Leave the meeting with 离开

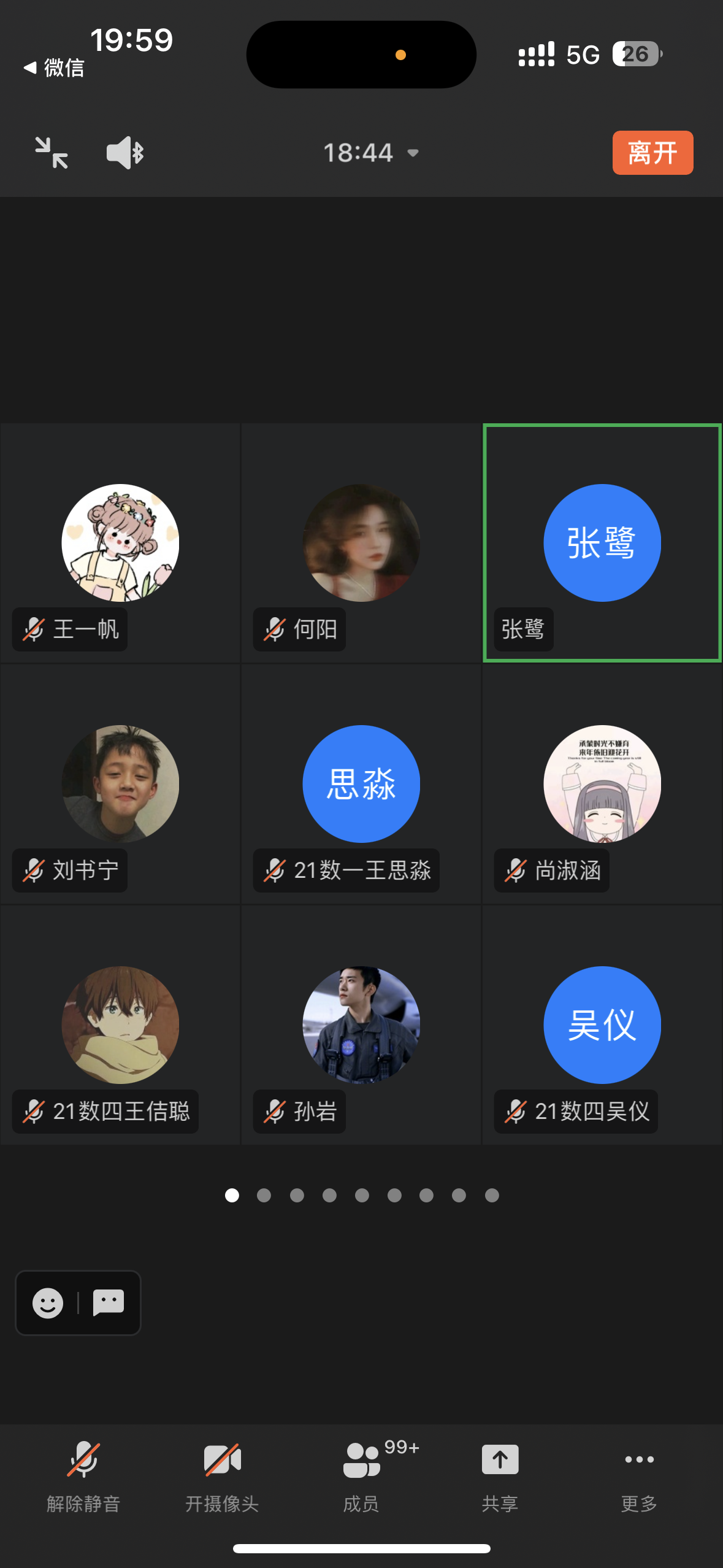click(652, 153)
